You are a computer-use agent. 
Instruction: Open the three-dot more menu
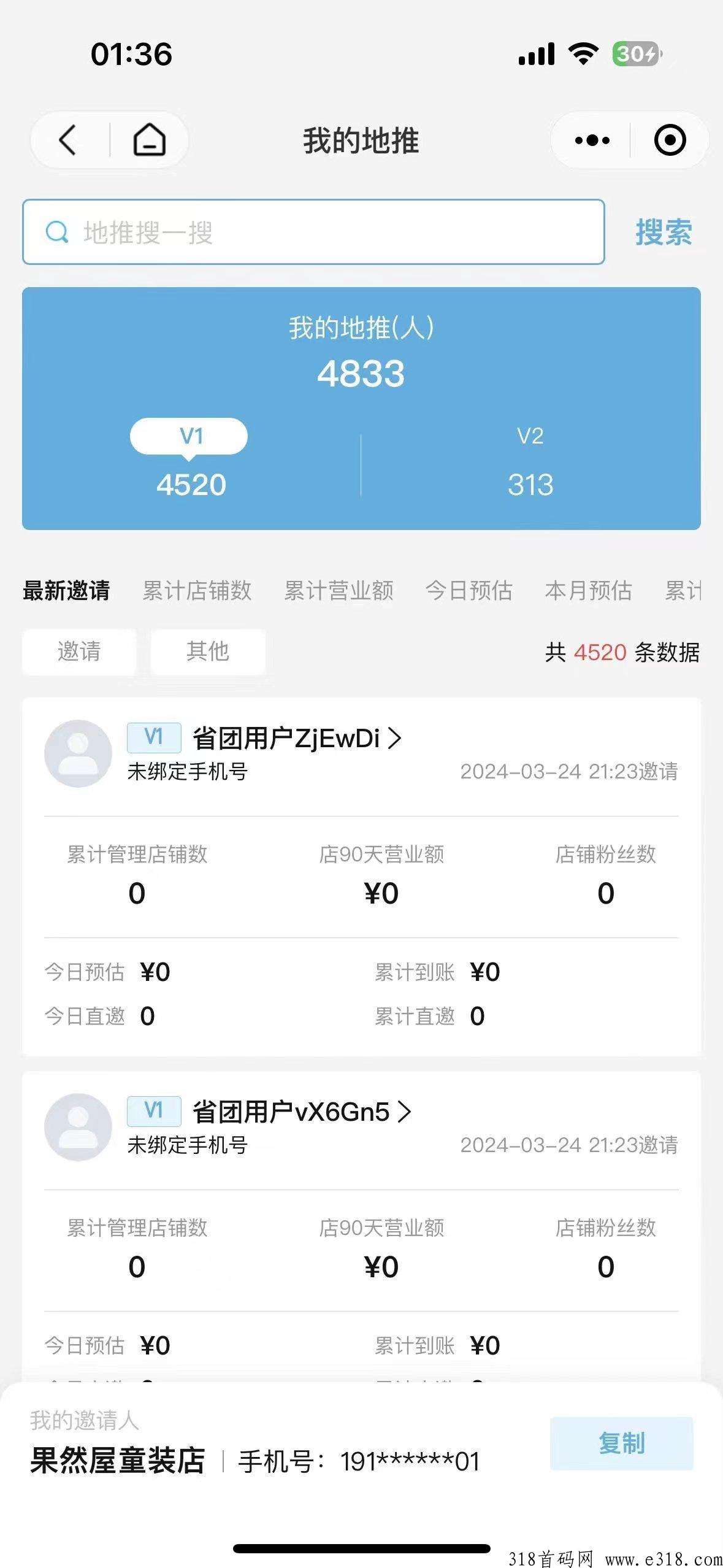coord(592,140)
